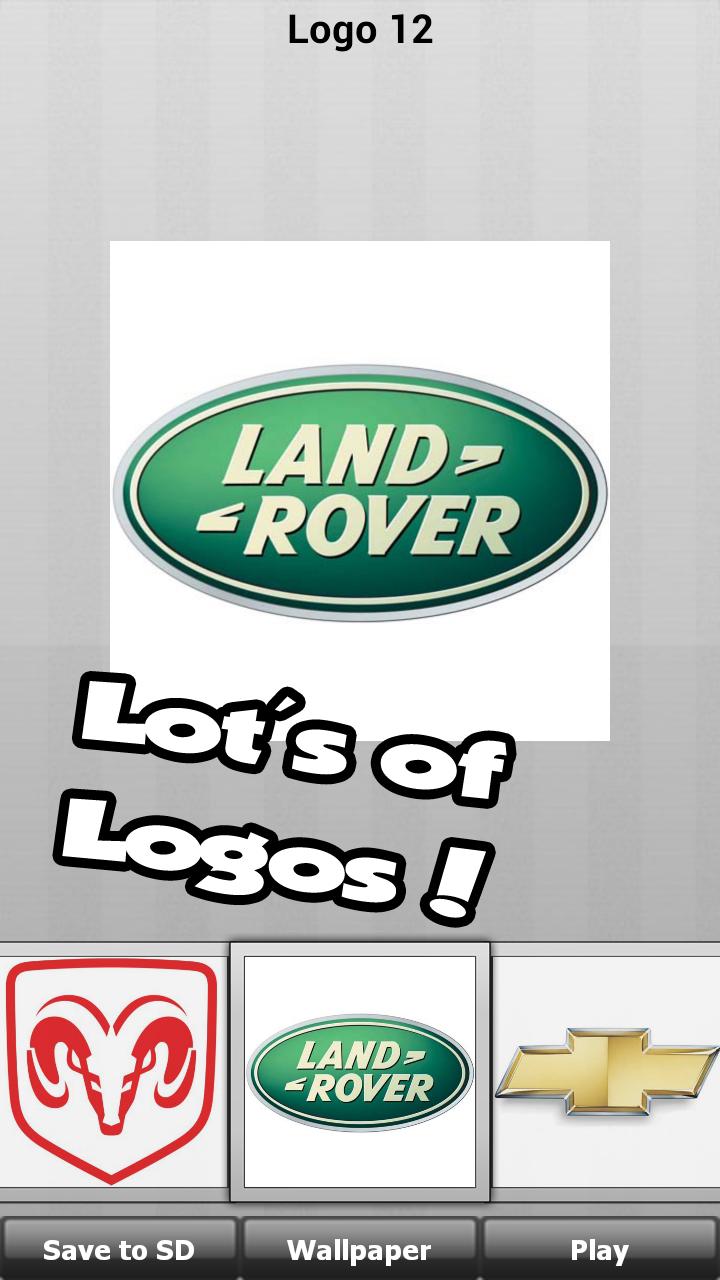The width and height of the screenshot is (720, 1280).
Task: Open the gold bowtie logo thumbnail
Action: [x=607, y=1072]
